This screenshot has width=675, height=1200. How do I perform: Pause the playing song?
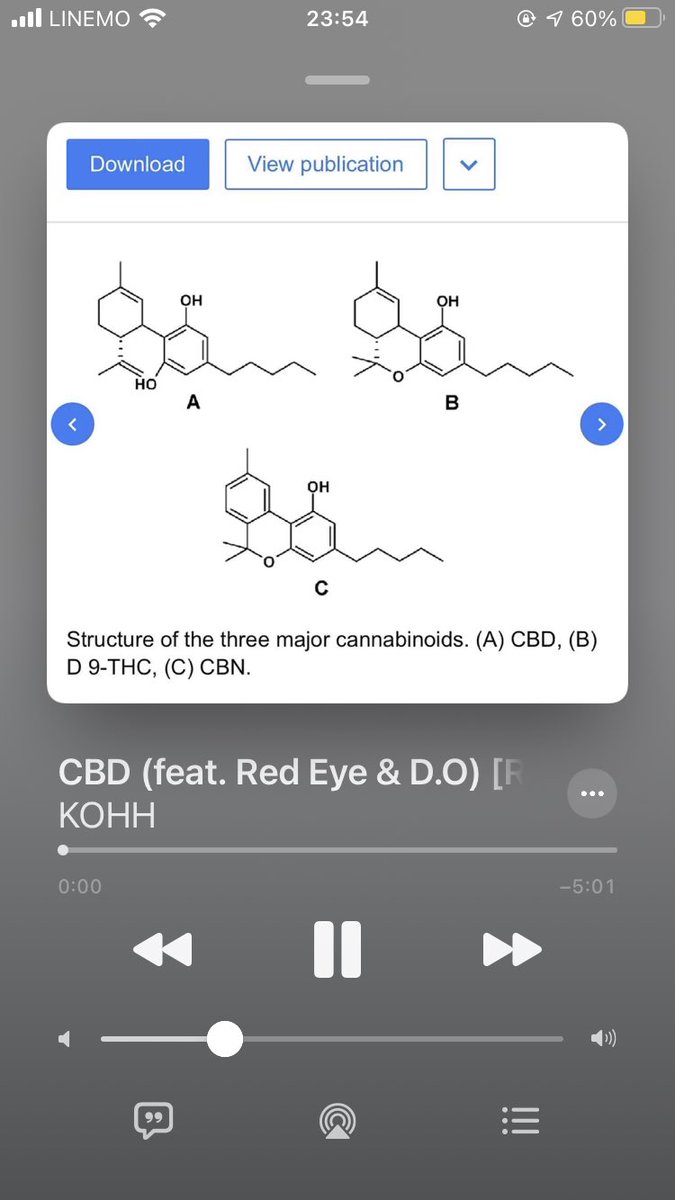point(337,949)
